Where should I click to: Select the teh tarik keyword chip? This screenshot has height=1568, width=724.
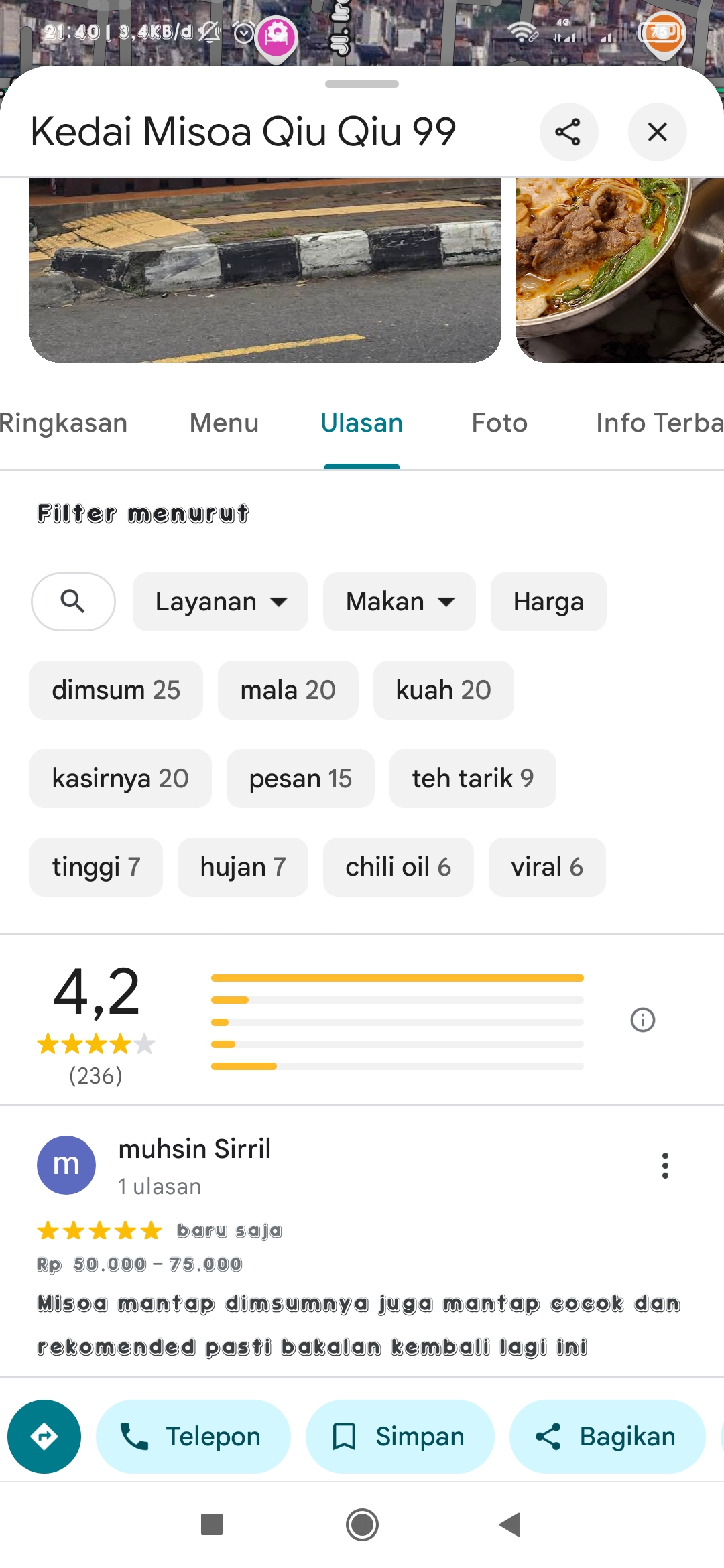[x=473, y=779]
